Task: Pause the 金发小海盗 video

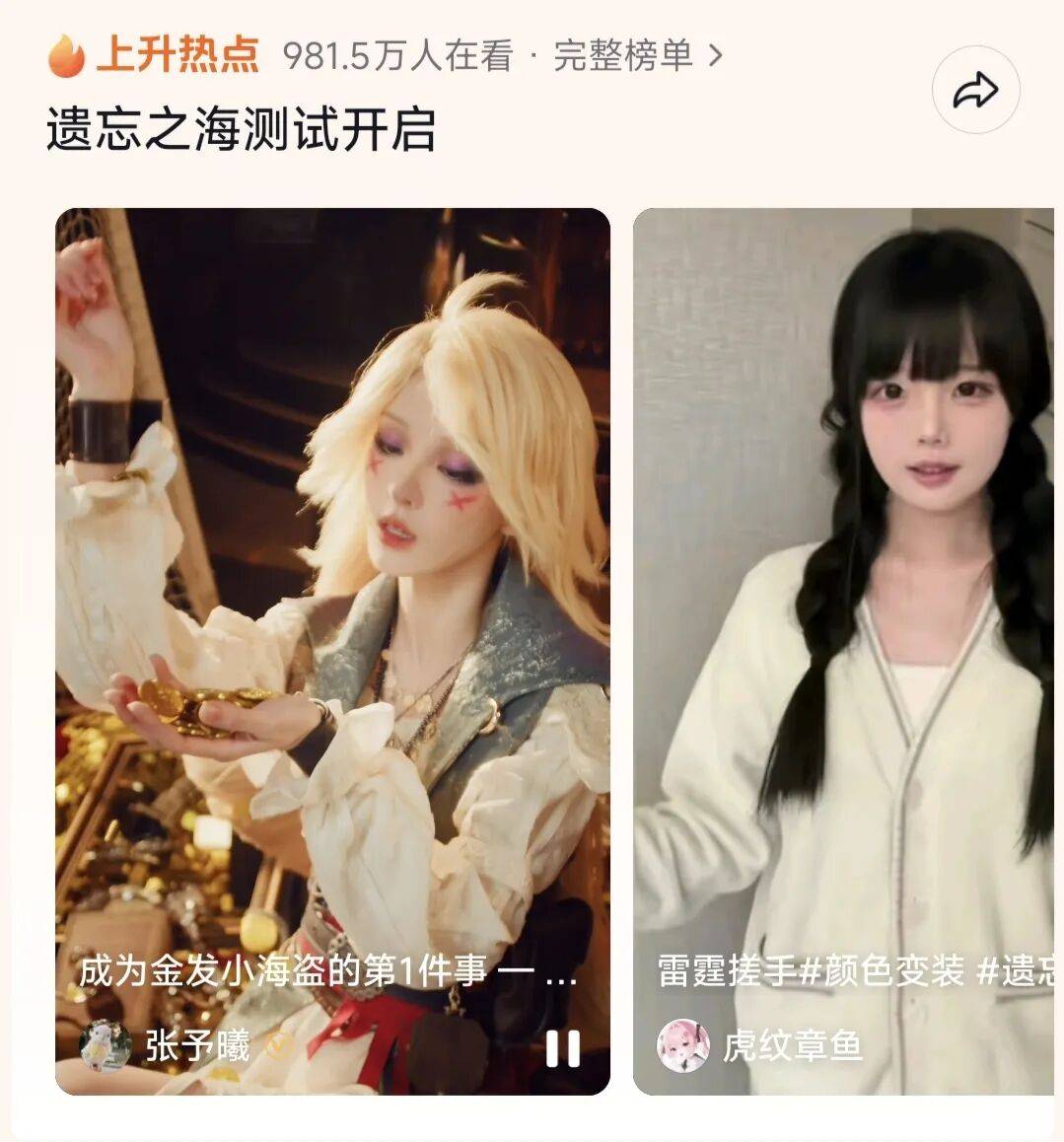Action: point(563,1048)
